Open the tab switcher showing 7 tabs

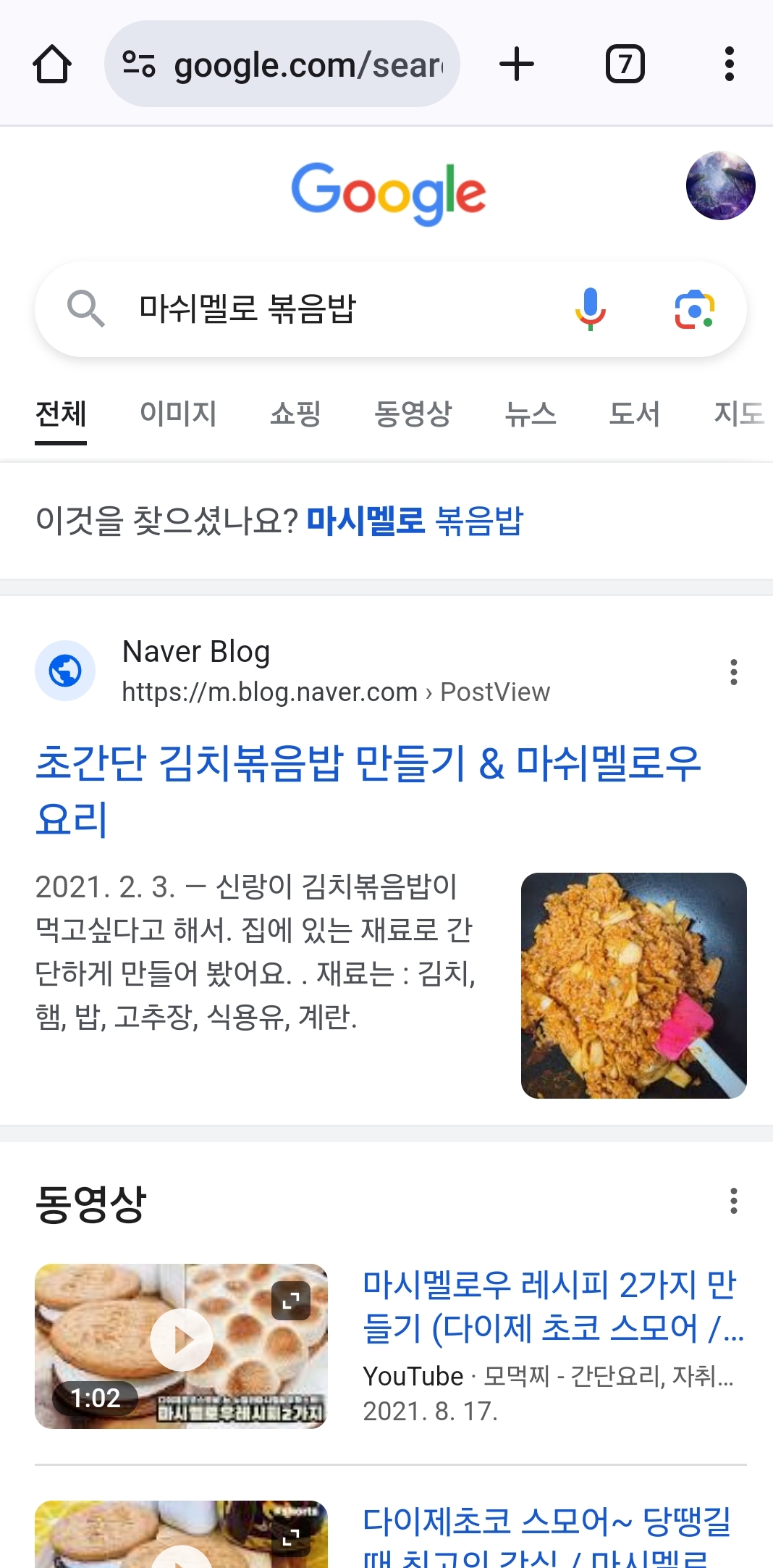click(625, 64)
